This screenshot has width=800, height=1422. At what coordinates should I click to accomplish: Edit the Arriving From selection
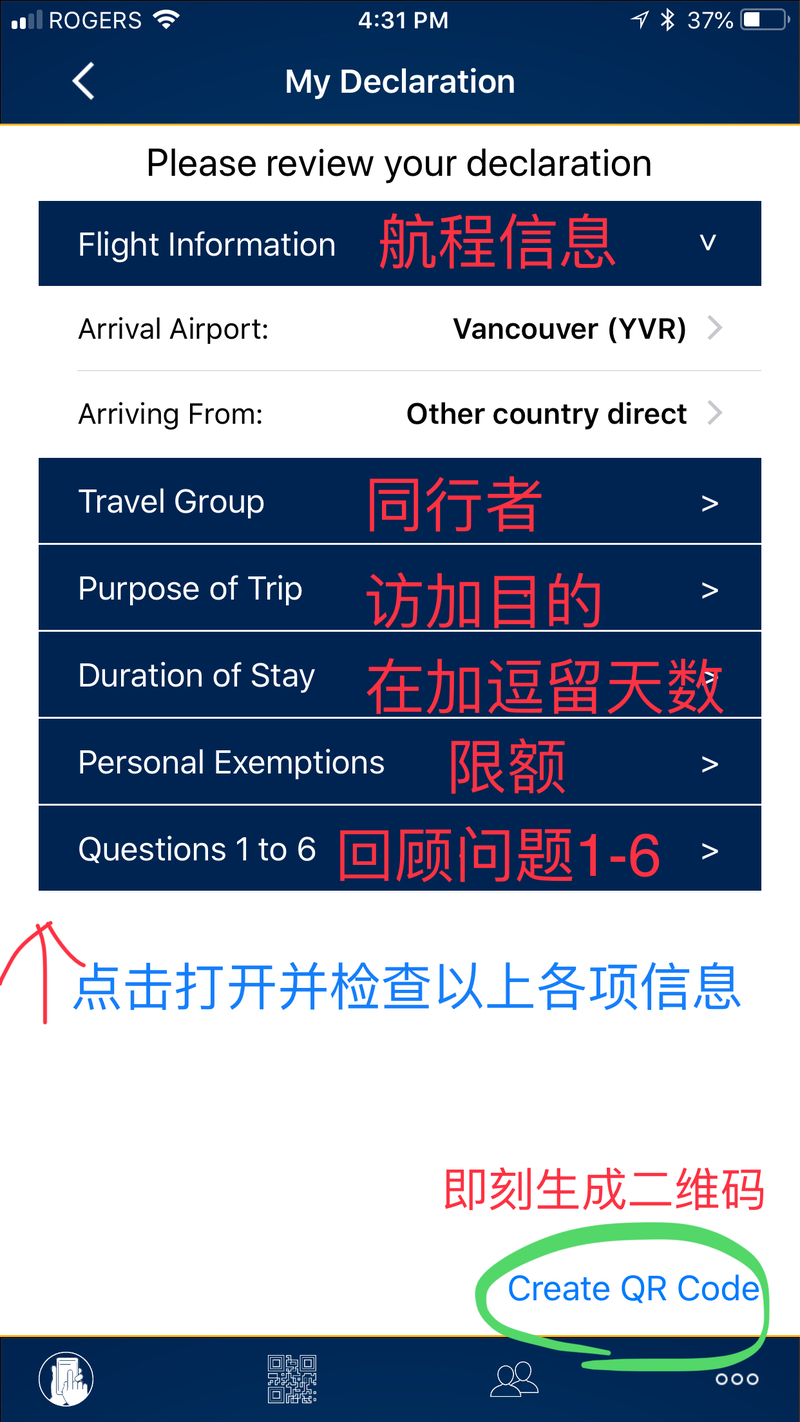click(400, 414)
